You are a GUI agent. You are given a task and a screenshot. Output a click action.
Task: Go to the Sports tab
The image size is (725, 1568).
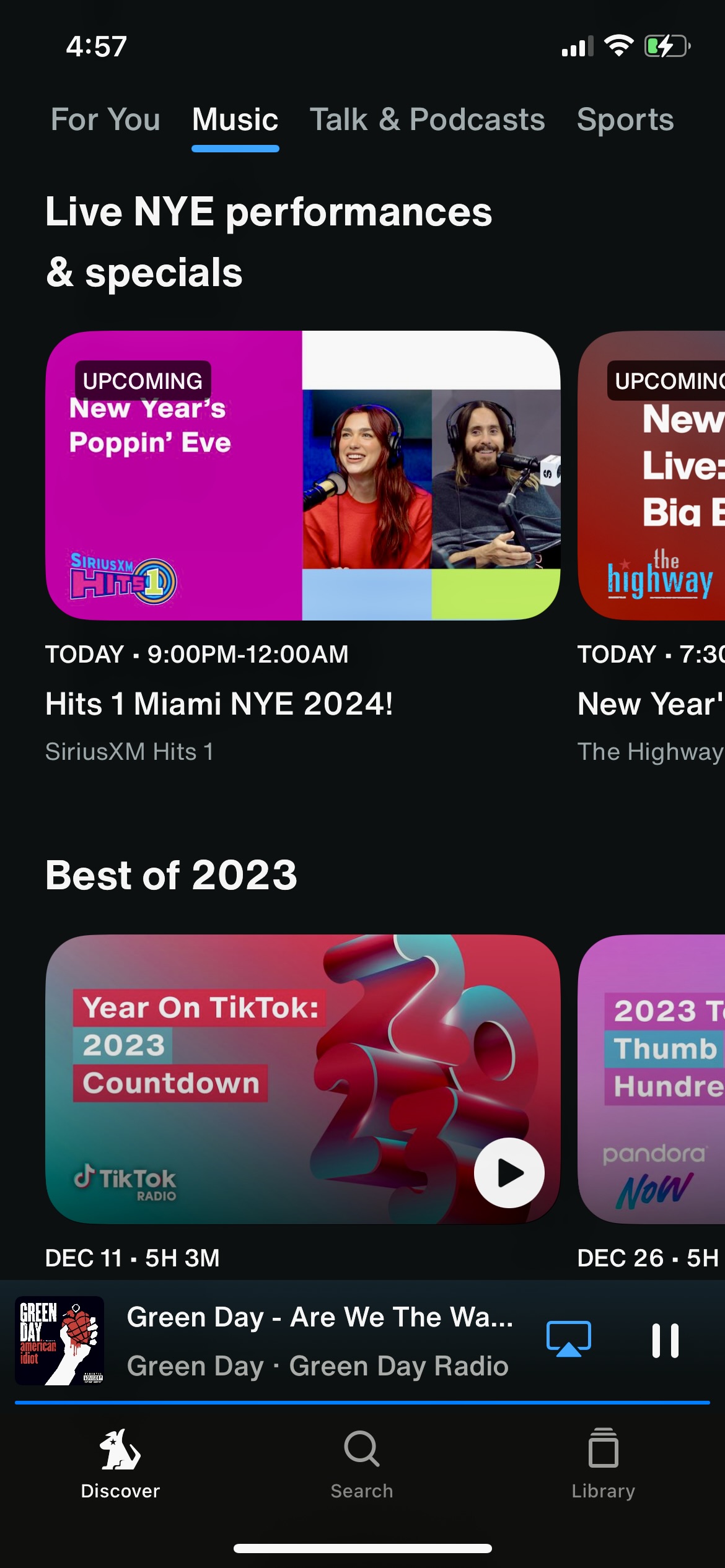pyautogui.click(x=625, y=120)
